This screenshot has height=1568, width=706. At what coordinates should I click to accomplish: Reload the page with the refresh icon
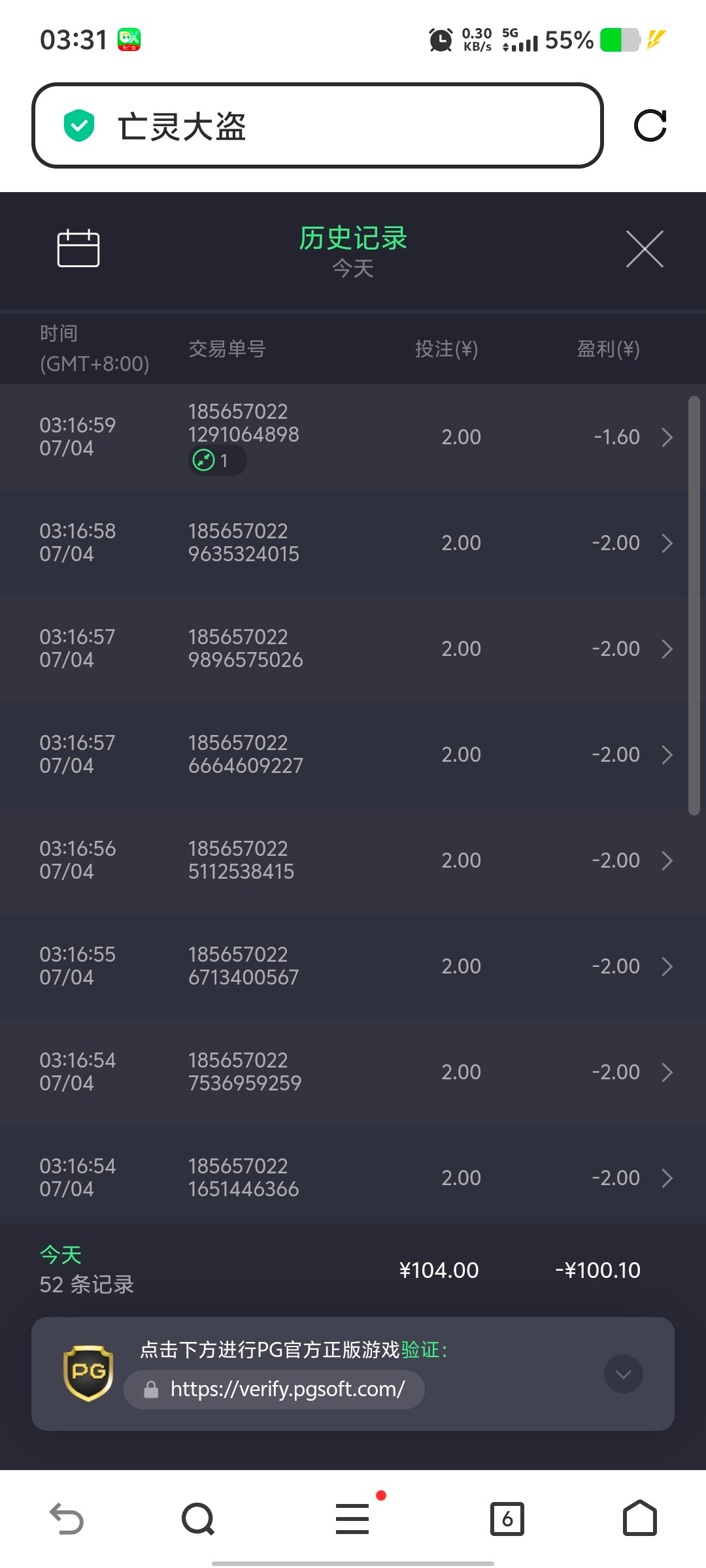point(650,125)
